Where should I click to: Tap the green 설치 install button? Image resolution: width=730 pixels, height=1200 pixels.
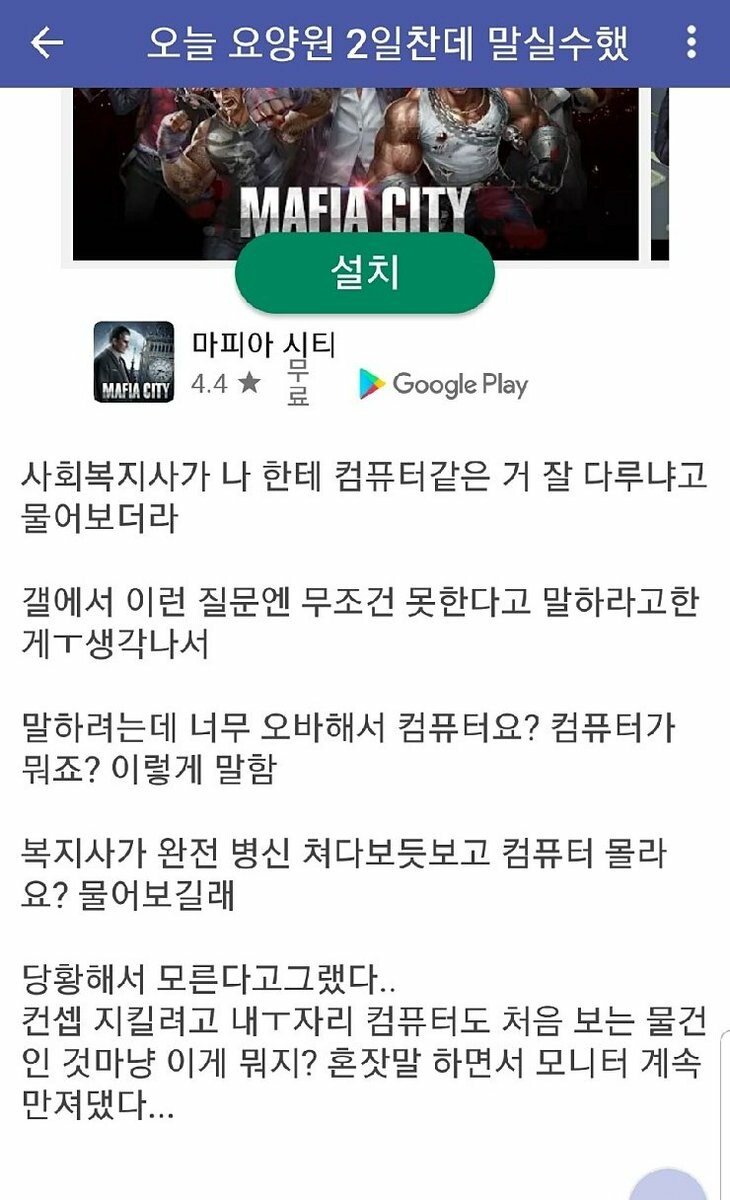[x=365, y=274]
